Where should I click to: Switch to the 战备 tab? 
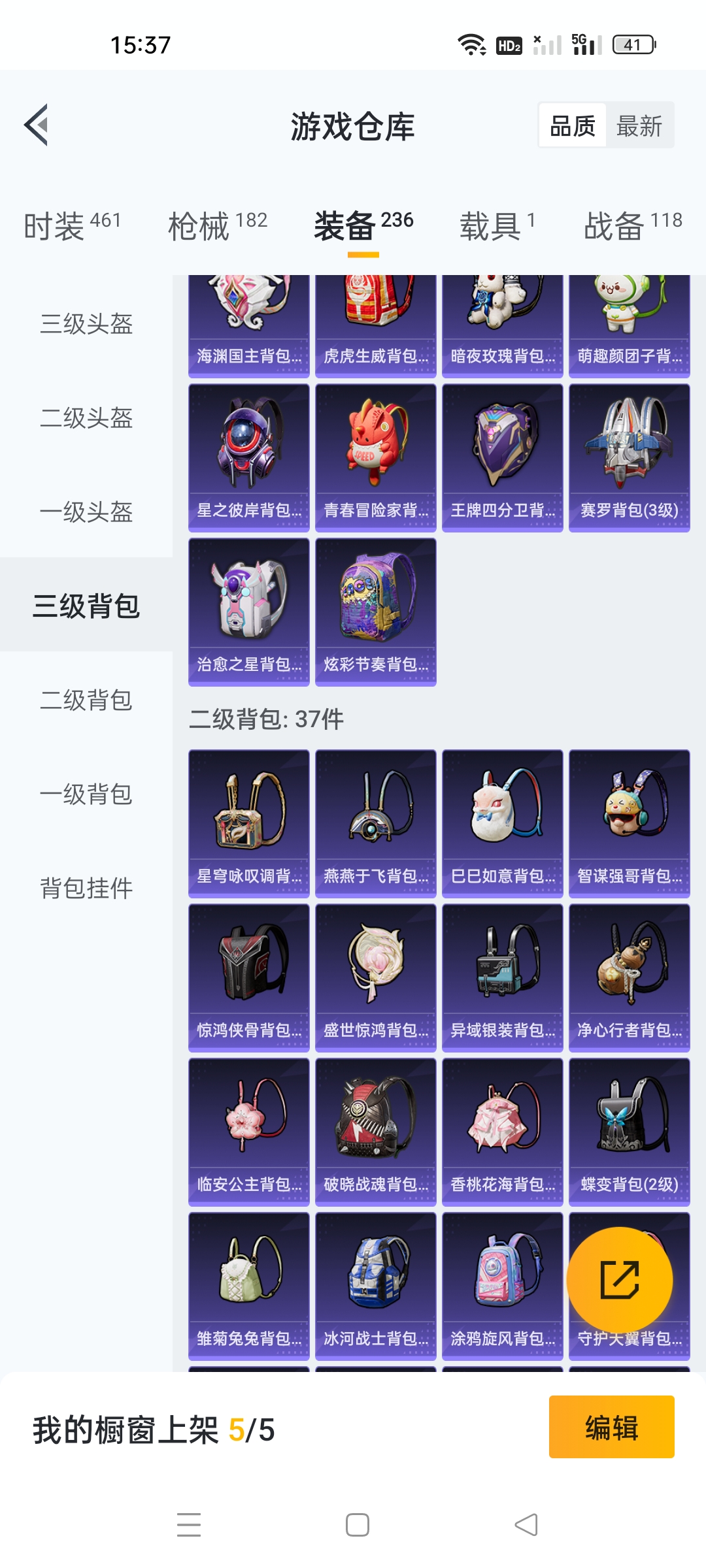point(632,225)
